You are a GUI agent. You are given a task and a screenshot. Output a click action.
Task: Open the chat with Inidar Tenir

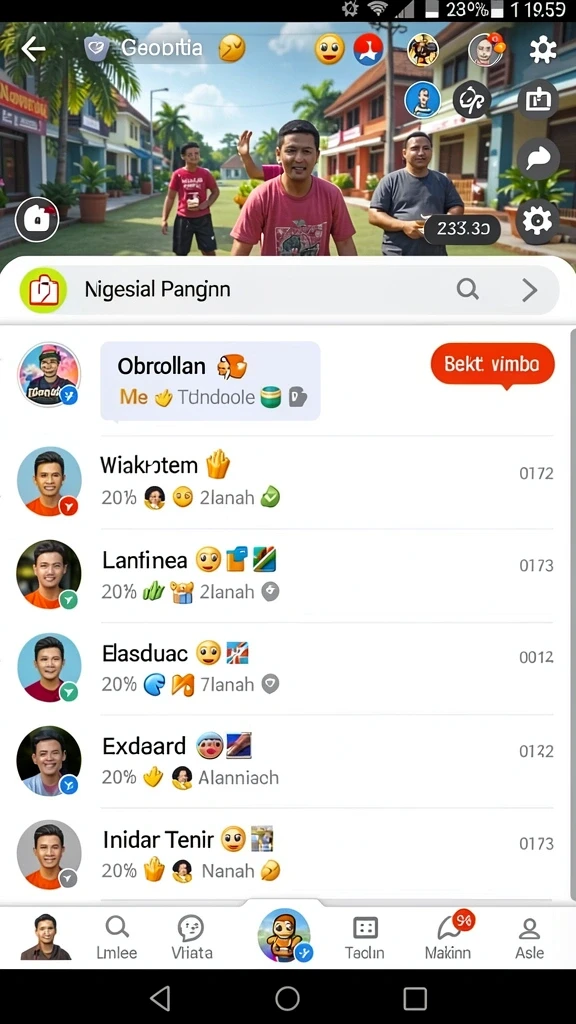coord(287,854)
